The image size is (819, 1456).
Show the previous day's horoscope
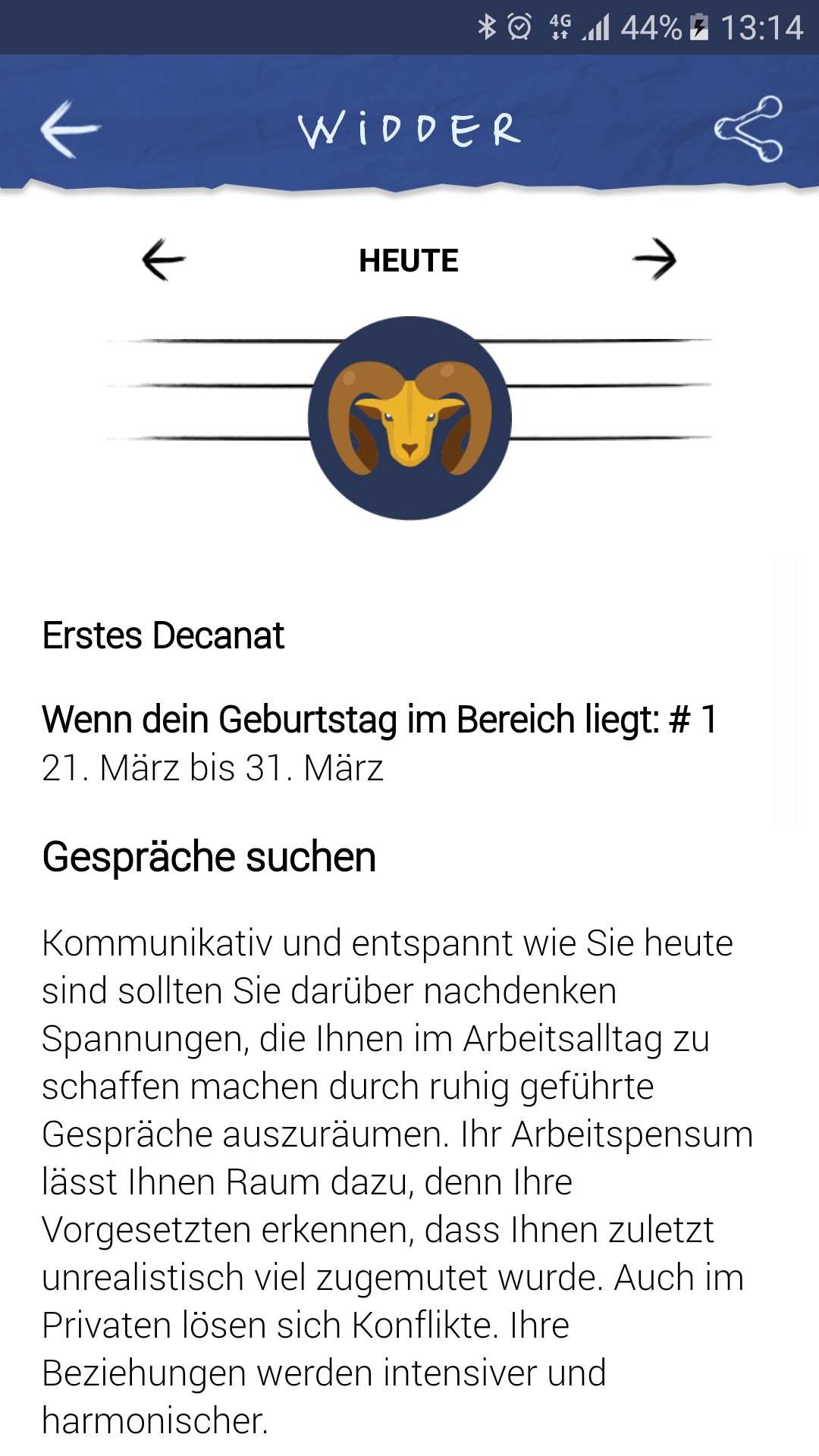(x=164, y=260)
